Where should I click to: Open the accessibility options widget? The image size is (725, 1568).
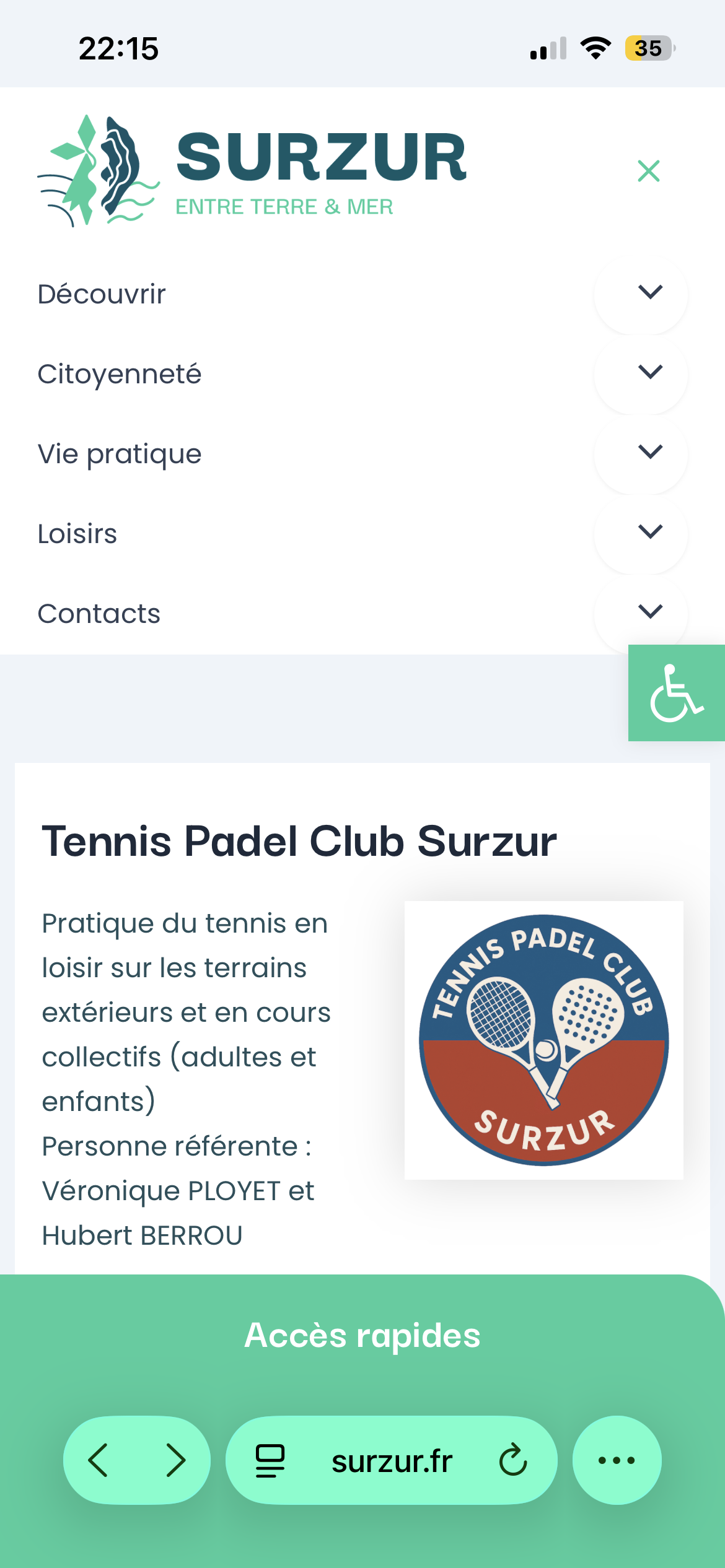click(x=676, y=693)
